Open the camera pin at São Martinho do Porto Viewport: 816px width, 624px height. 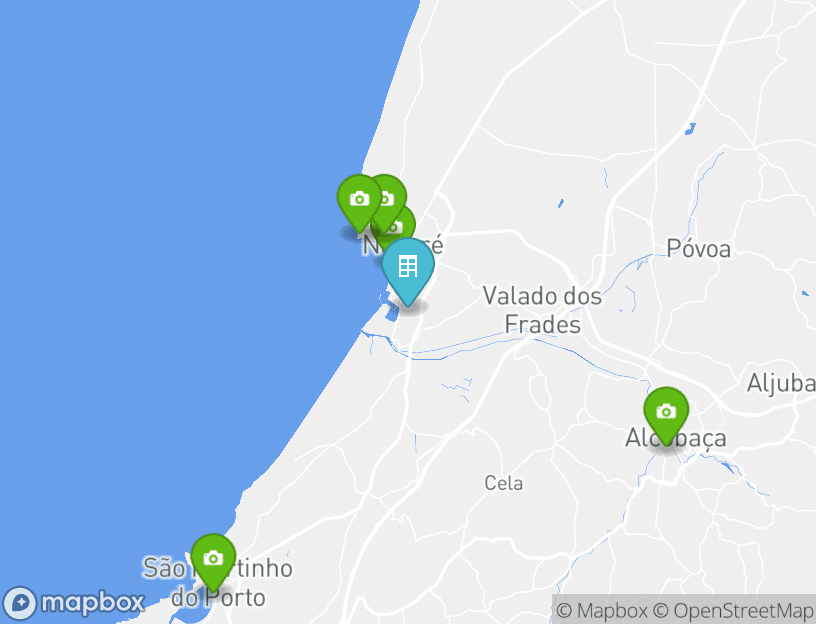212,559
